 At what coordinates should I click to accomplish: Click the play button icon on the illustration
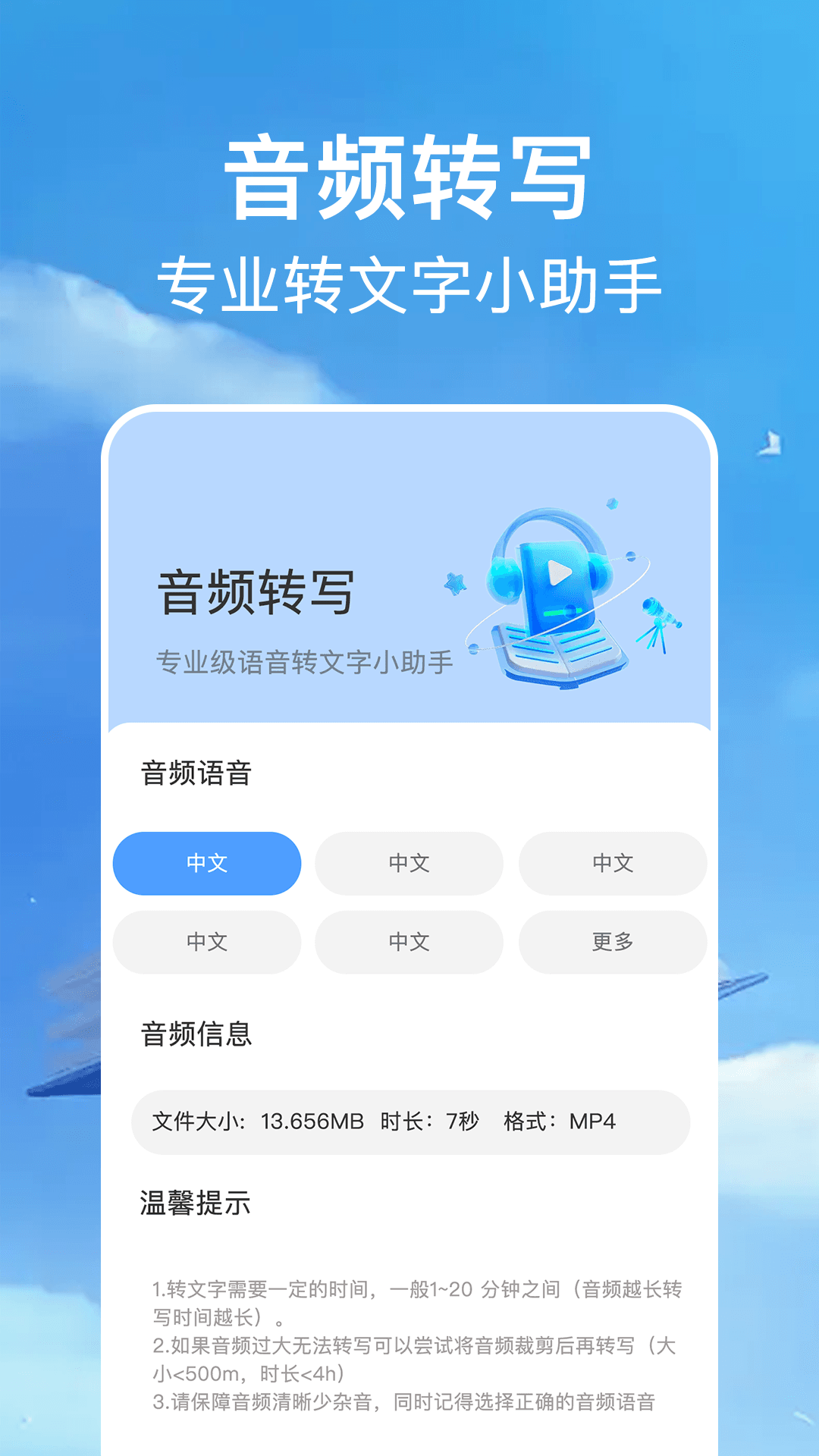[x=559, y=573]
